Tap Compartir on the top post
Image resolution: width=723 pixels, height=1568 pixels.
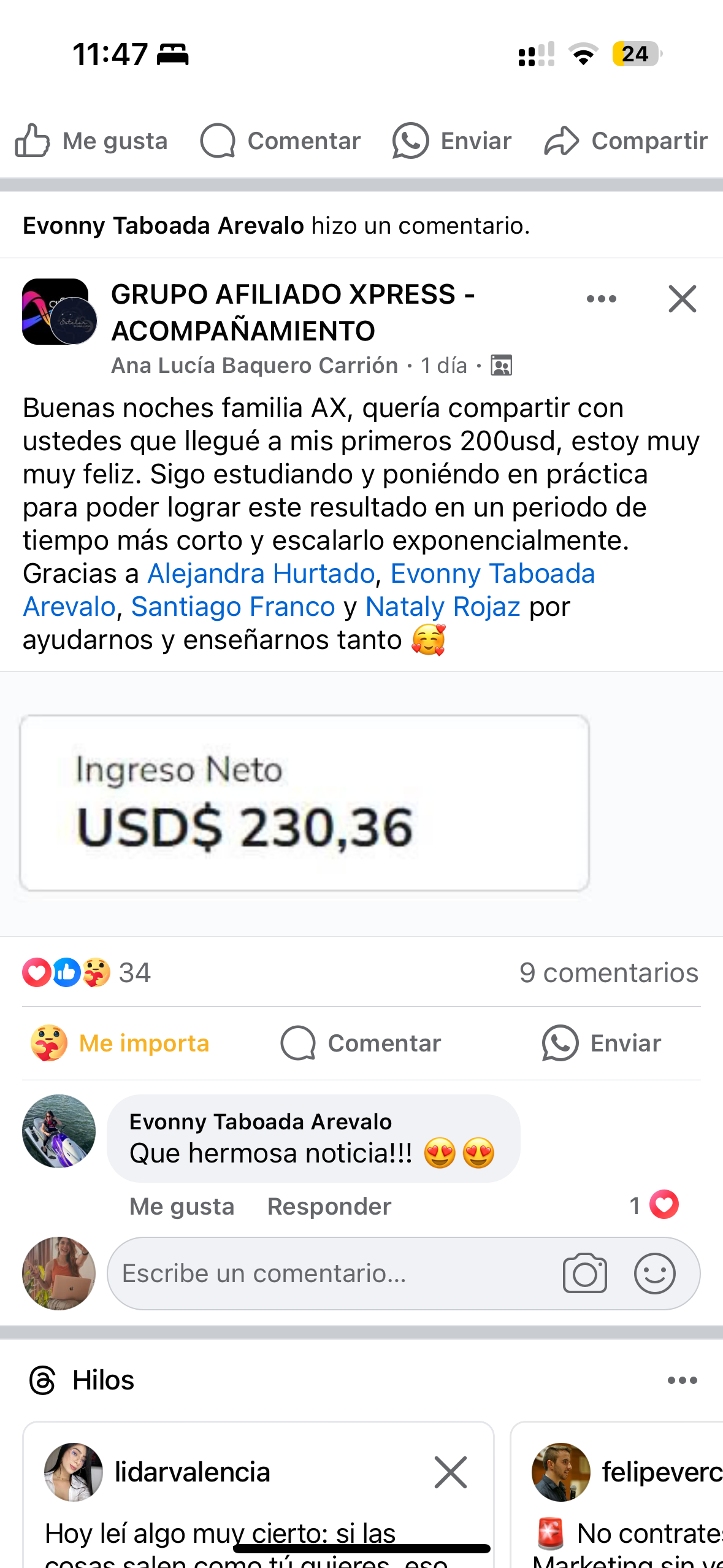[x=625, y=141]
